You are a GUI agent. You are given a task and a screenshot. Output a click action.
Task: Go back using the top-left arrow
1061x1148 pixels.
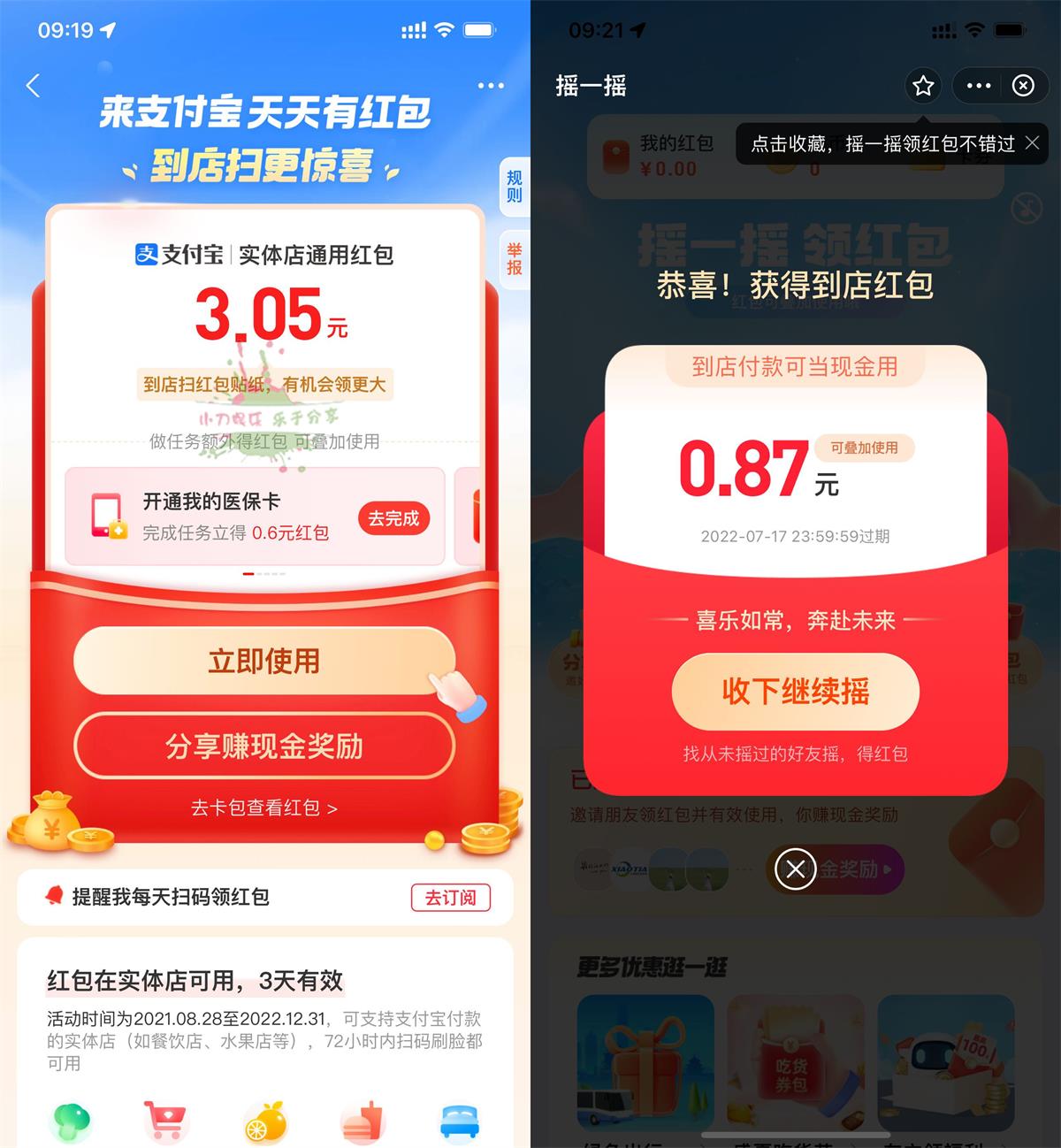34,86
